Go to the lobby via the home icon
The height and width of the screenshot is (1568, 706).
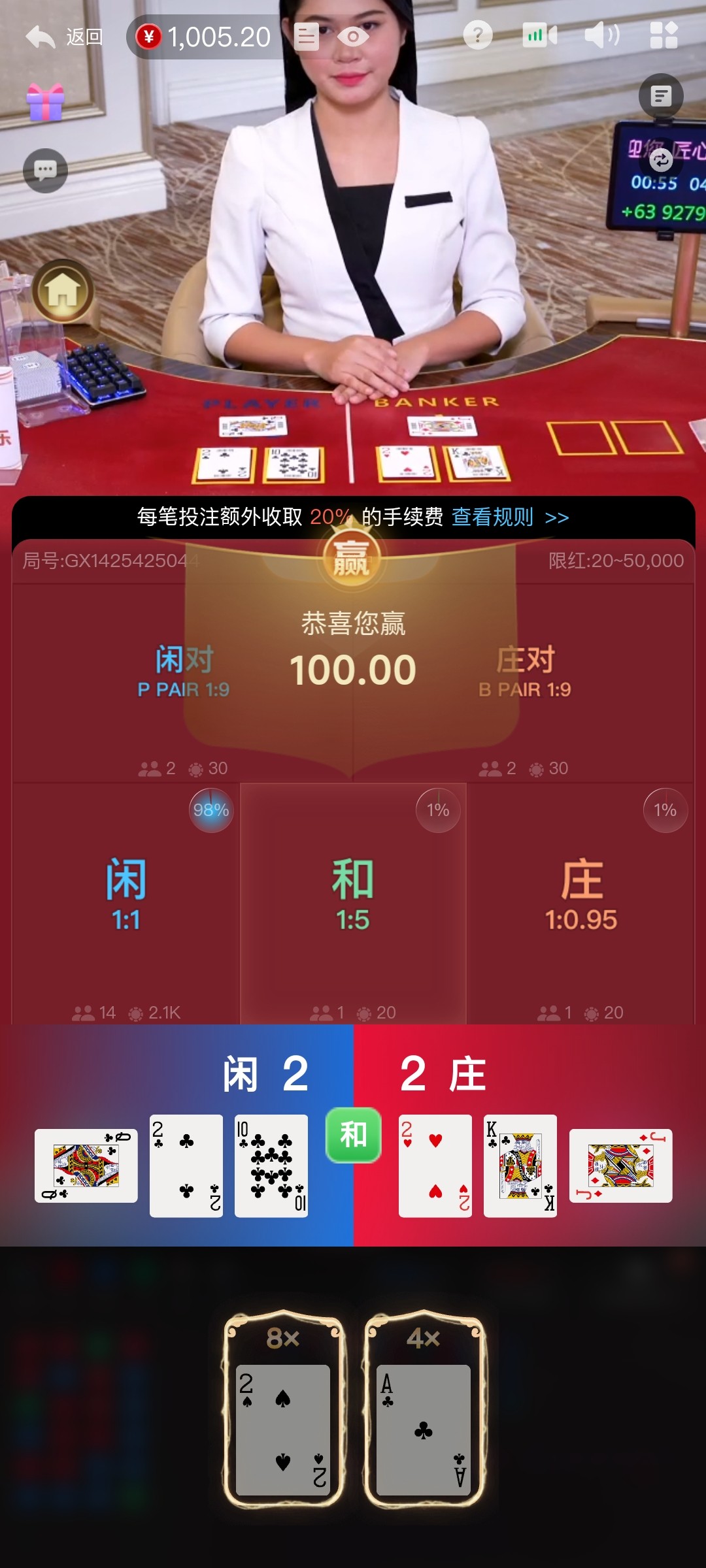[x=63, y=291]
